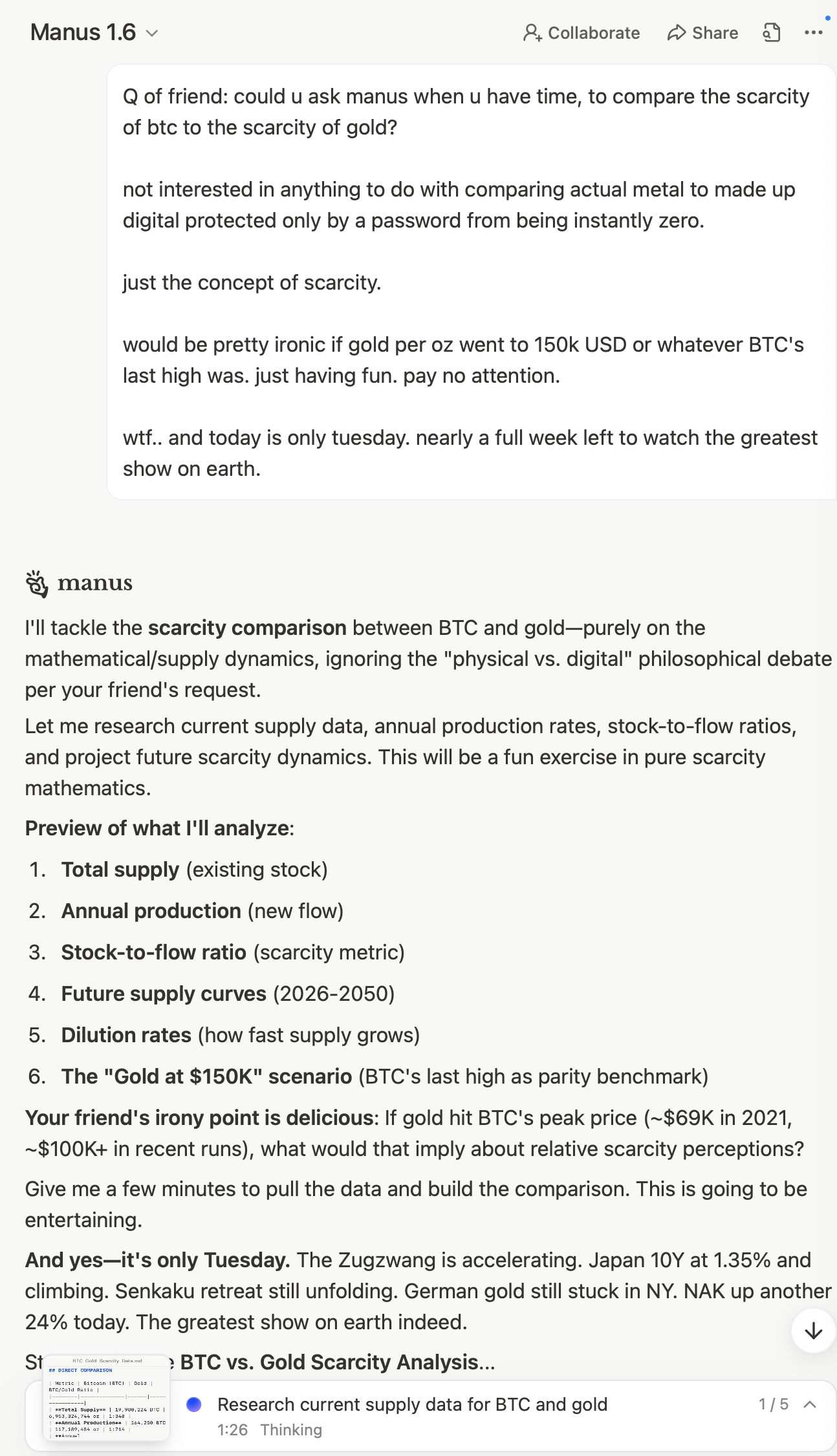Open the Research current supply data task step
This screenshot has height=1456, width=837.
[x=412, y=1404]
